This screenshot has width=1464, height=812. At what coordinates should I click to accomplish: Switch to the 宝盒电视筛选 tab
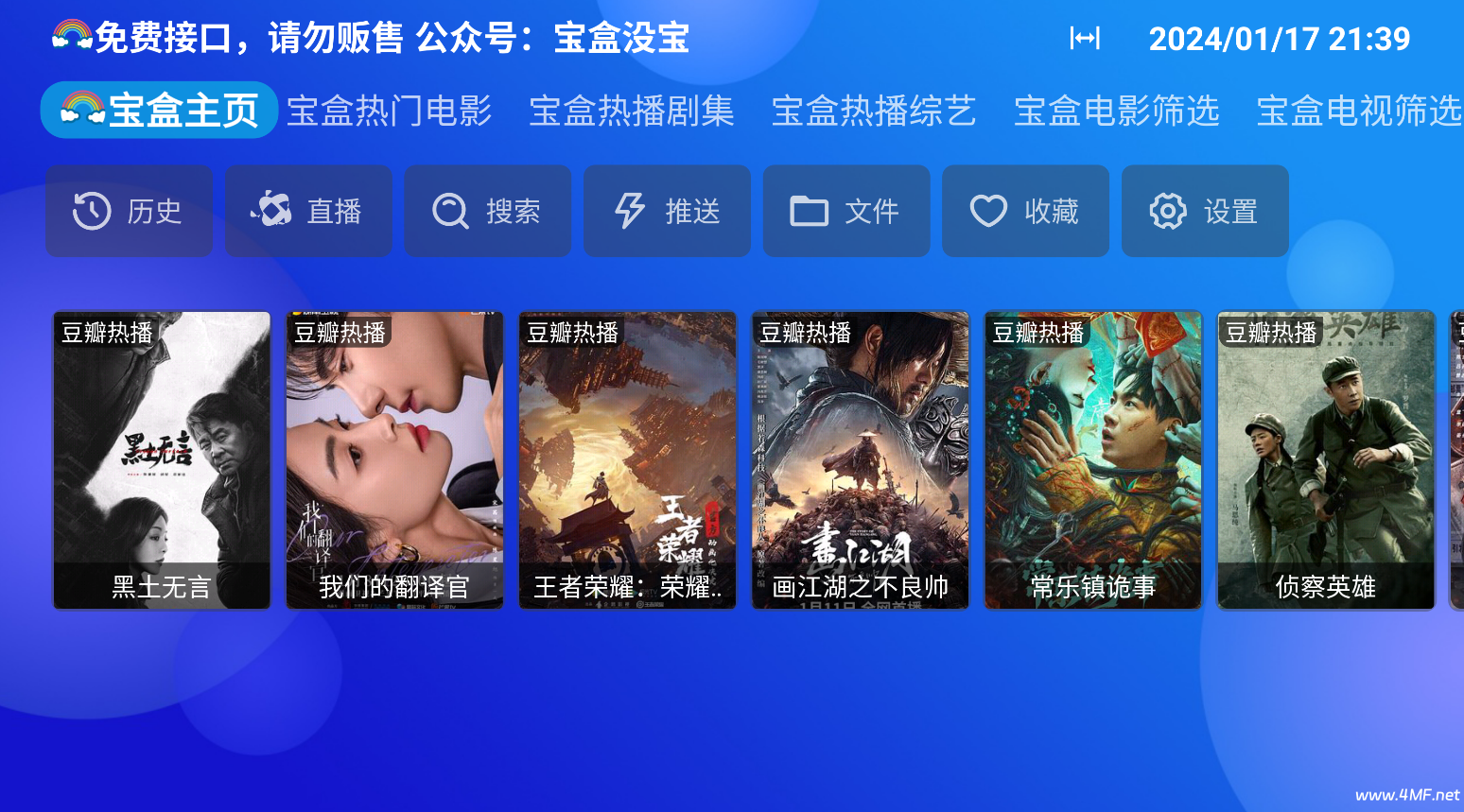coord(1358,111)
